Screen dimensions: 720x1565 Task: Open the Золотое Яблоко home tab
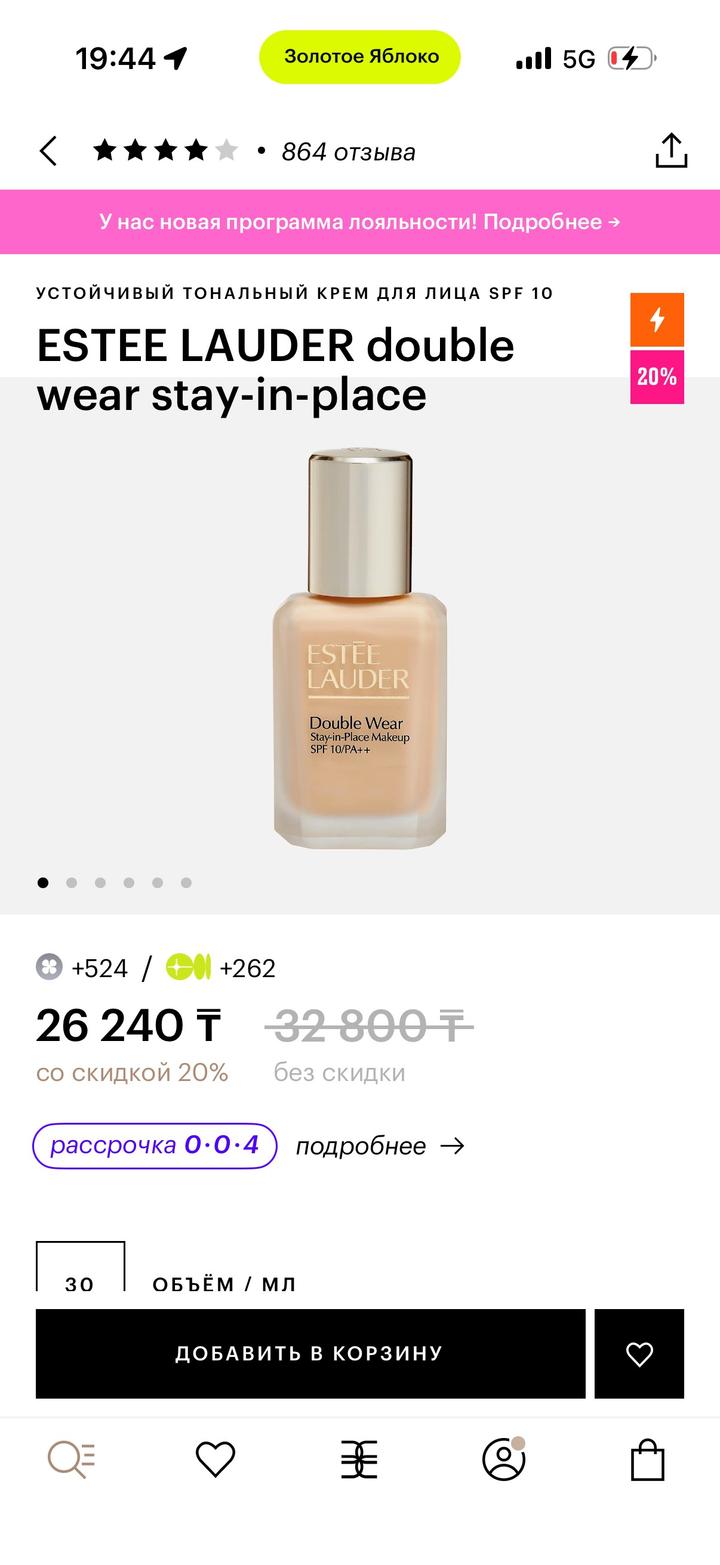(x=359, y=1460)
